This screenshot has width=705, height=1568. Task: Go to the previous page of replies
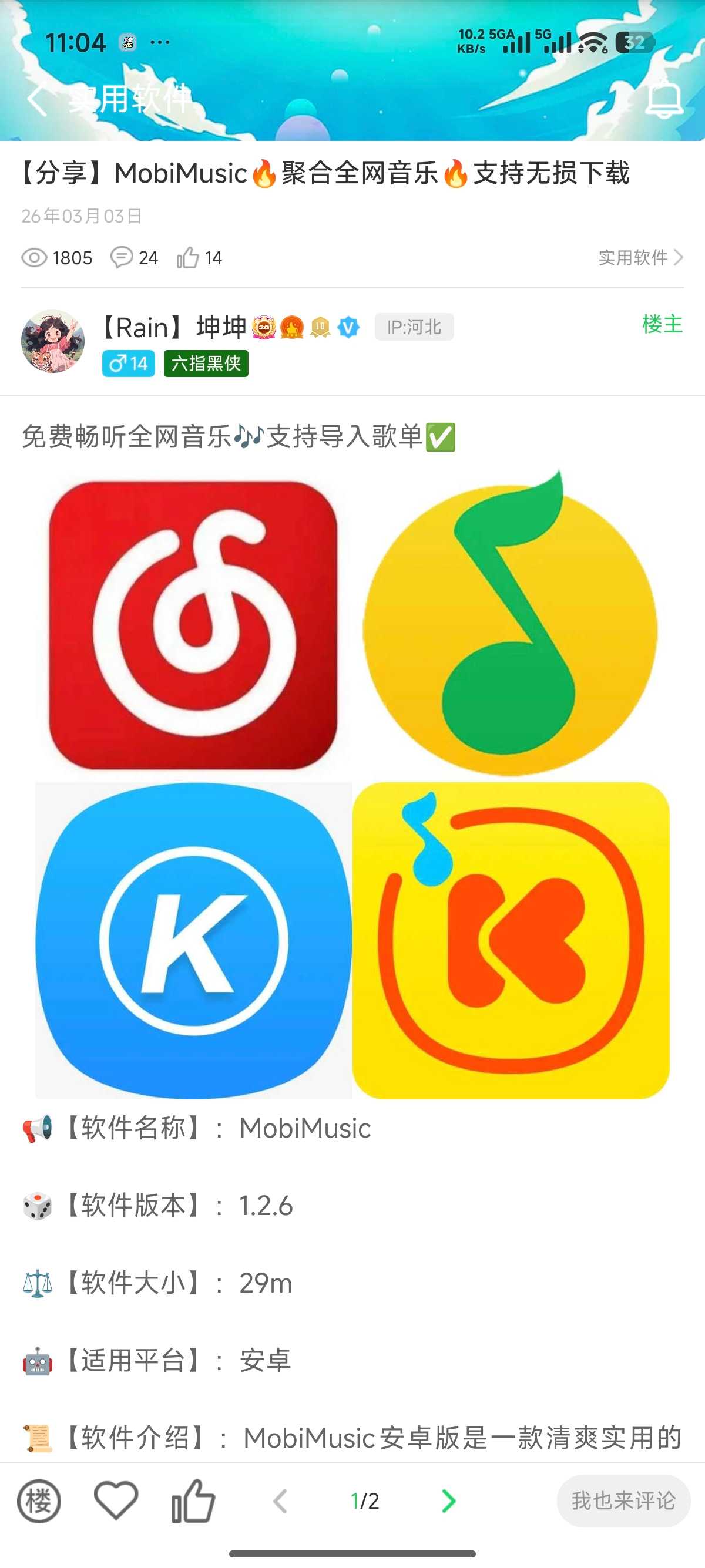click(x=281, y=1501)
